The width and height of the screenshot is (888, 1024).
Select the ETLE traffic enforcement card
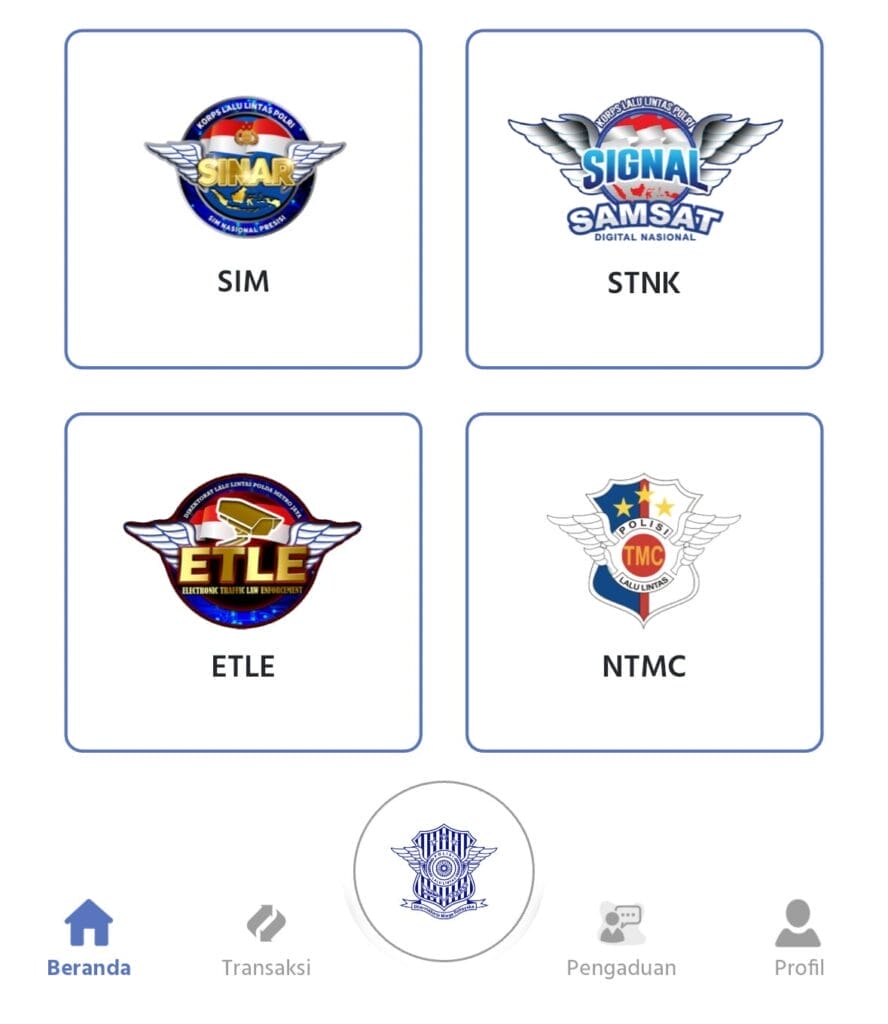tap(243, 582)
